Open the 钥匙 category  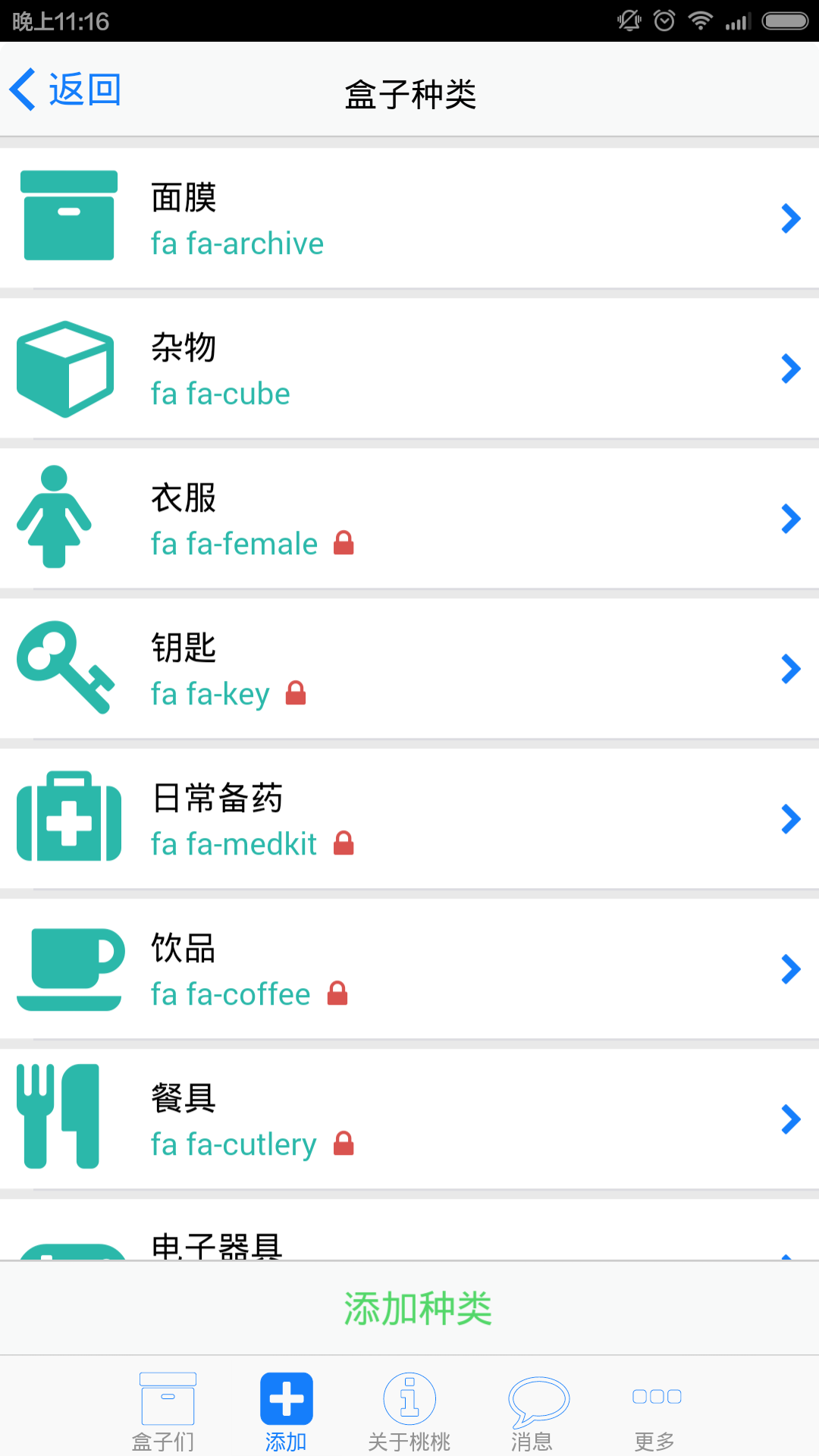pyautogui.click(x=409, y=669)
